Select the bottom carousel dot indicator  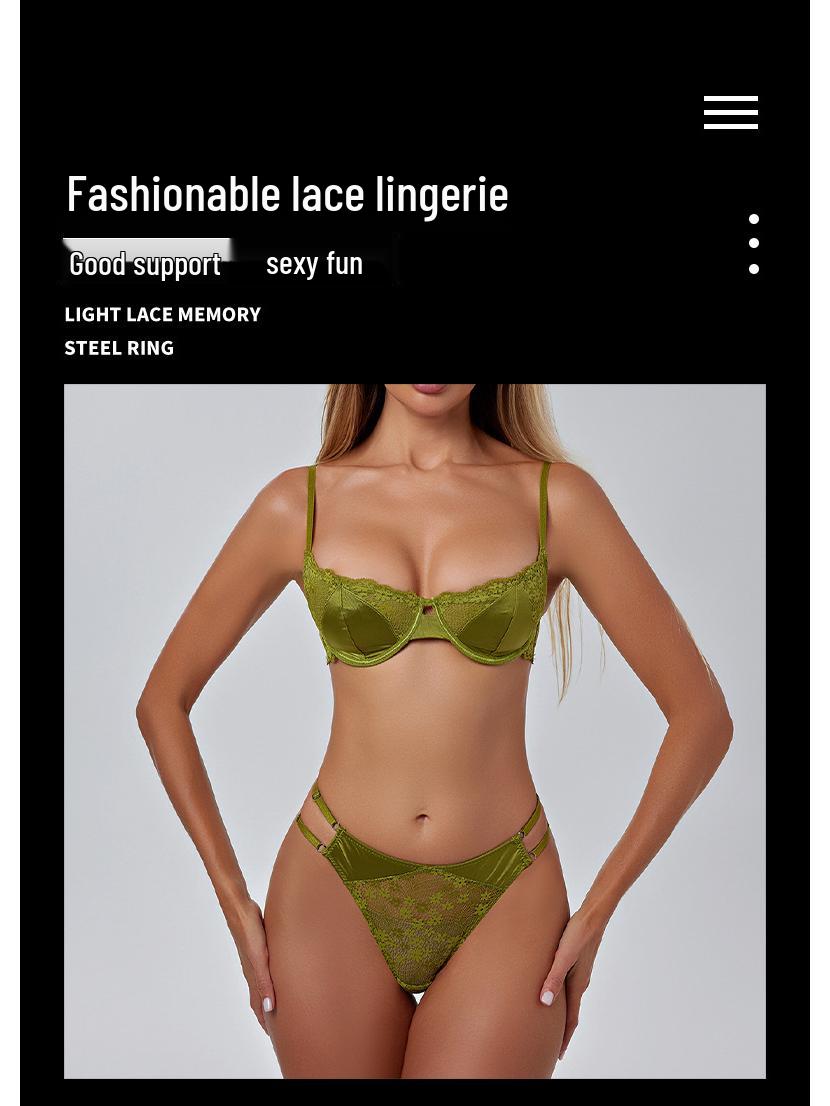click(754, 268)
